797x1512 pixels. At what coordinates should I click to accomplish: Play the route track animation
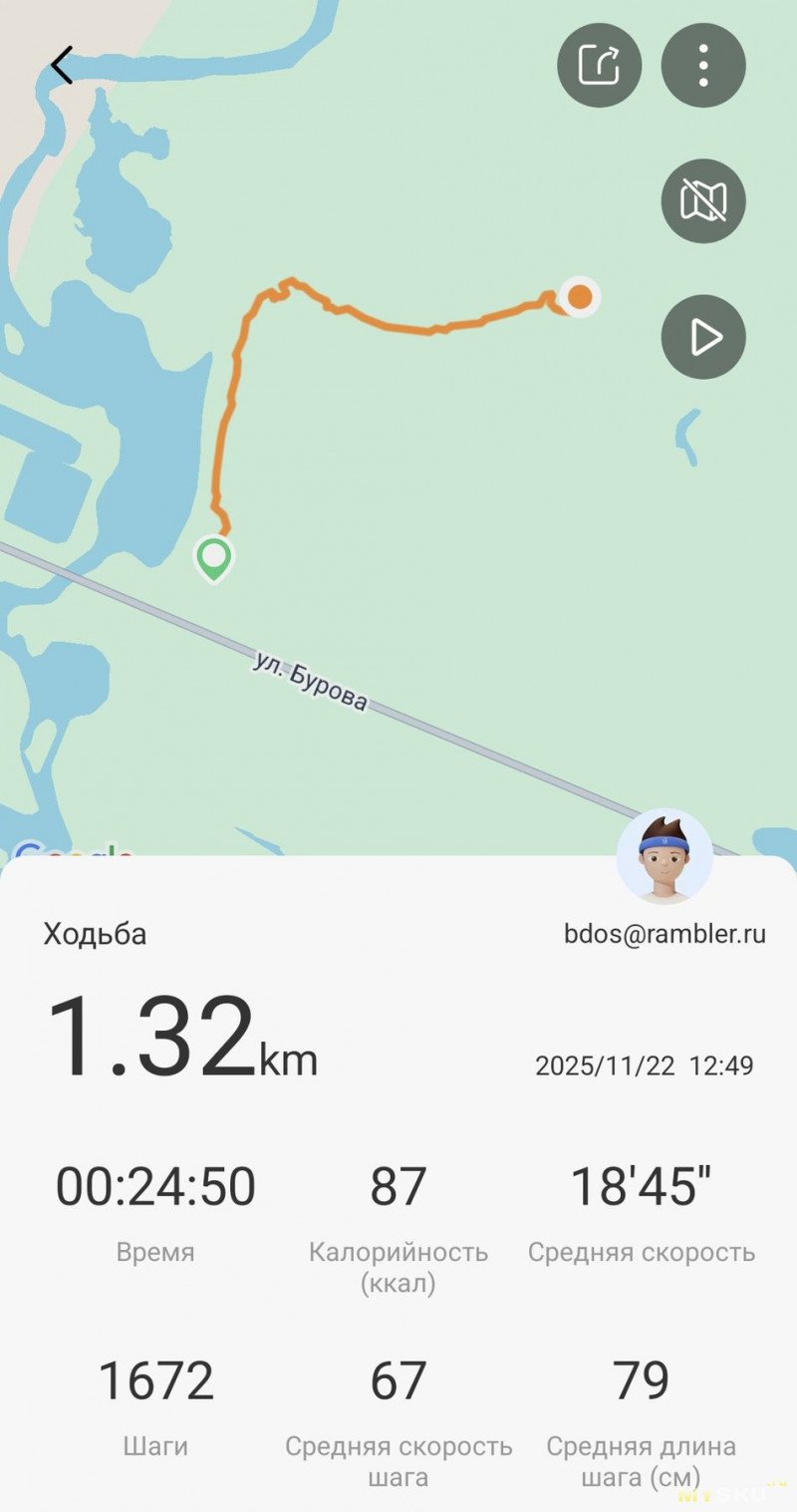[x=703, y=337]
